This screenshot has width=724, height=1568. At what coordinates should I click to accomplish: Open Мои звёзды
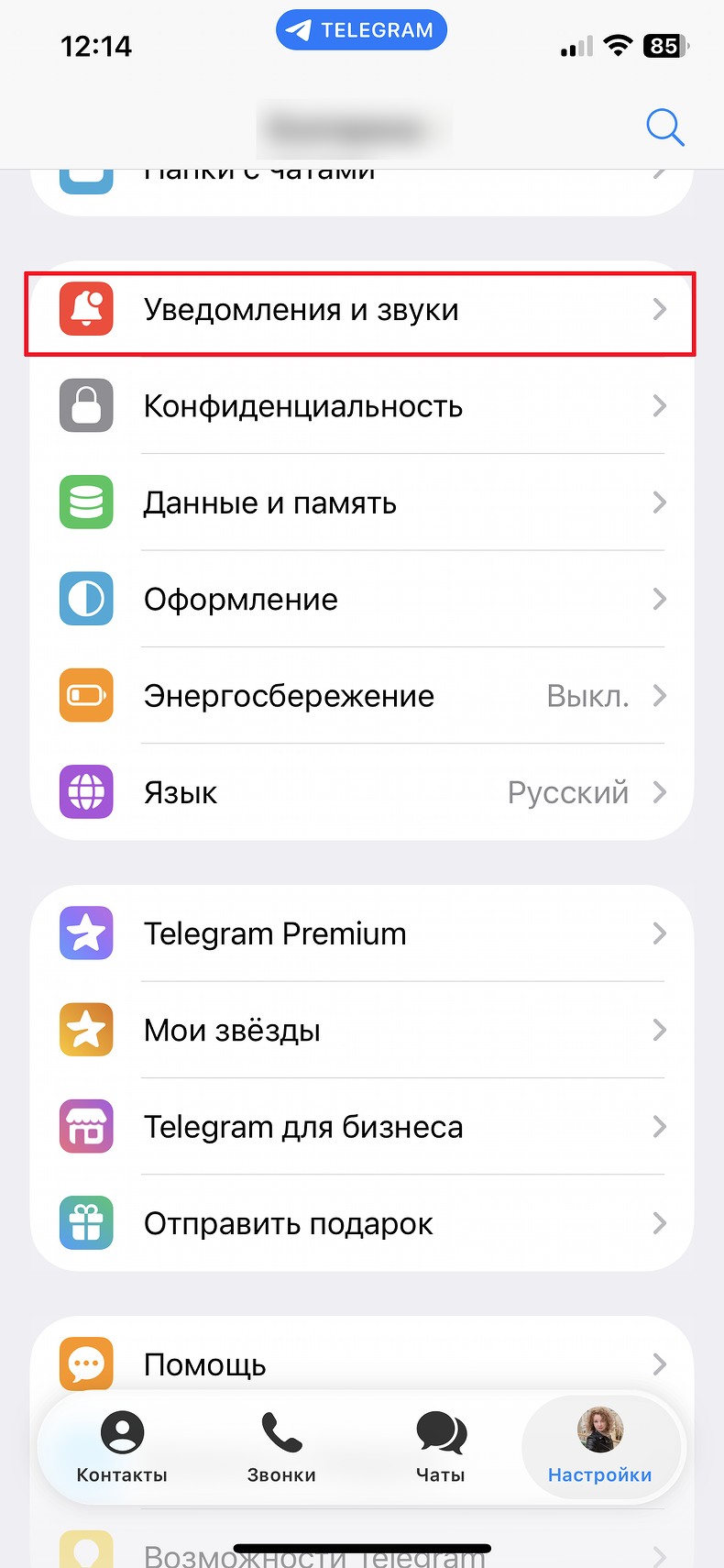click(x=361, y=1031)
